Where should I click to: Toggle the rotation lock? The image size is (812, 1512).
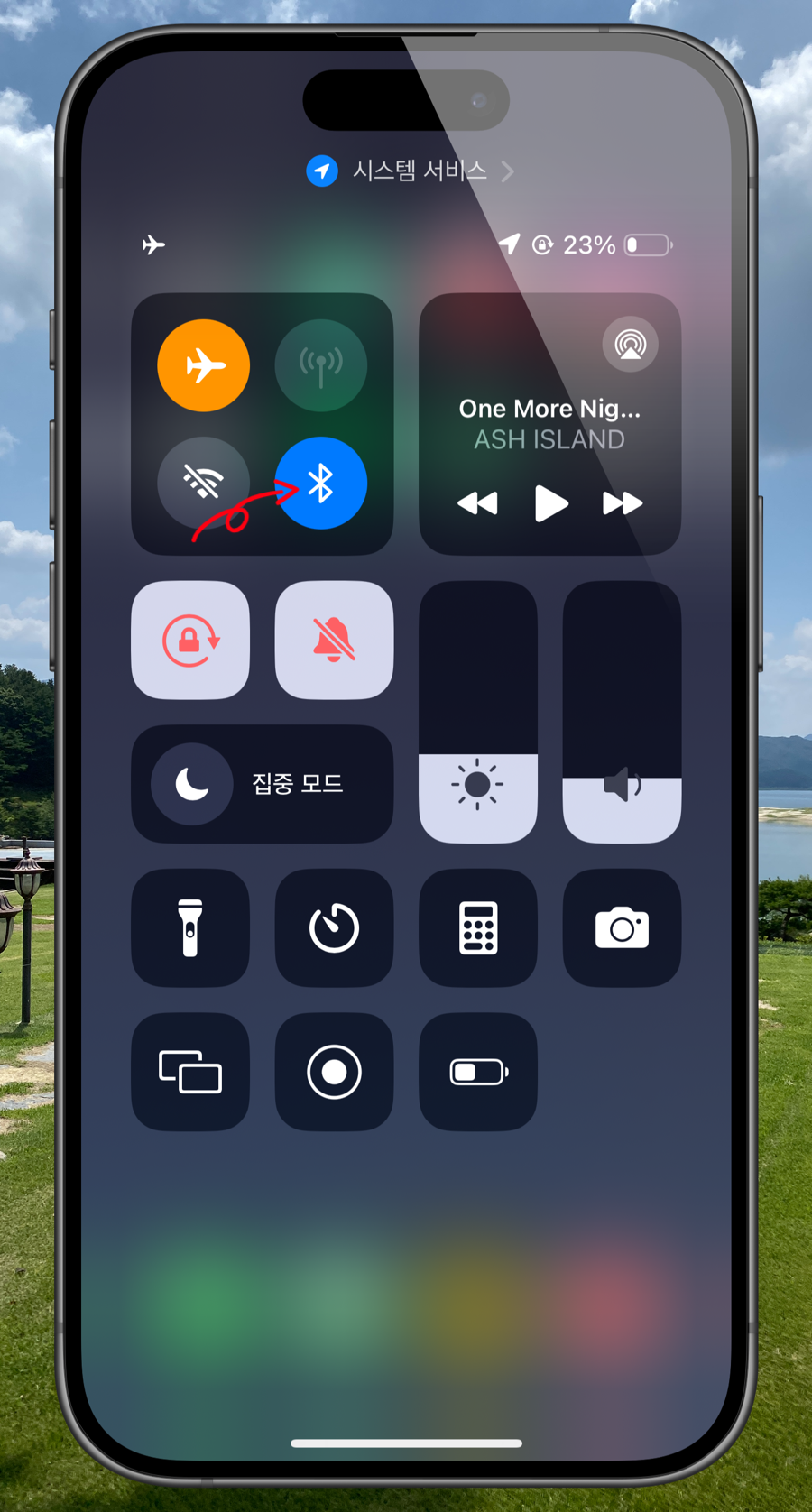tap(190, 640)
